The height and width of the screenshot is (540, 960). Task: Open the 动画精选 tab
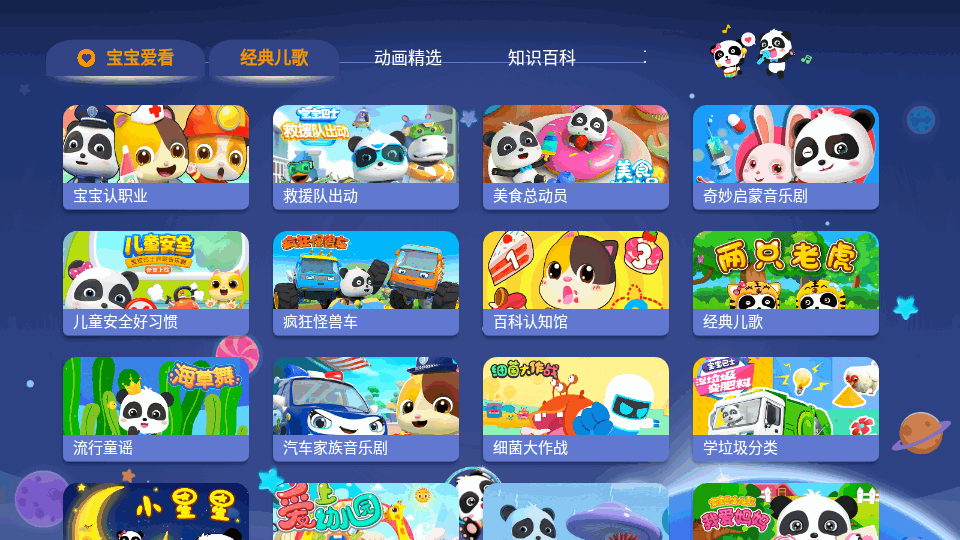coord(408,58)
